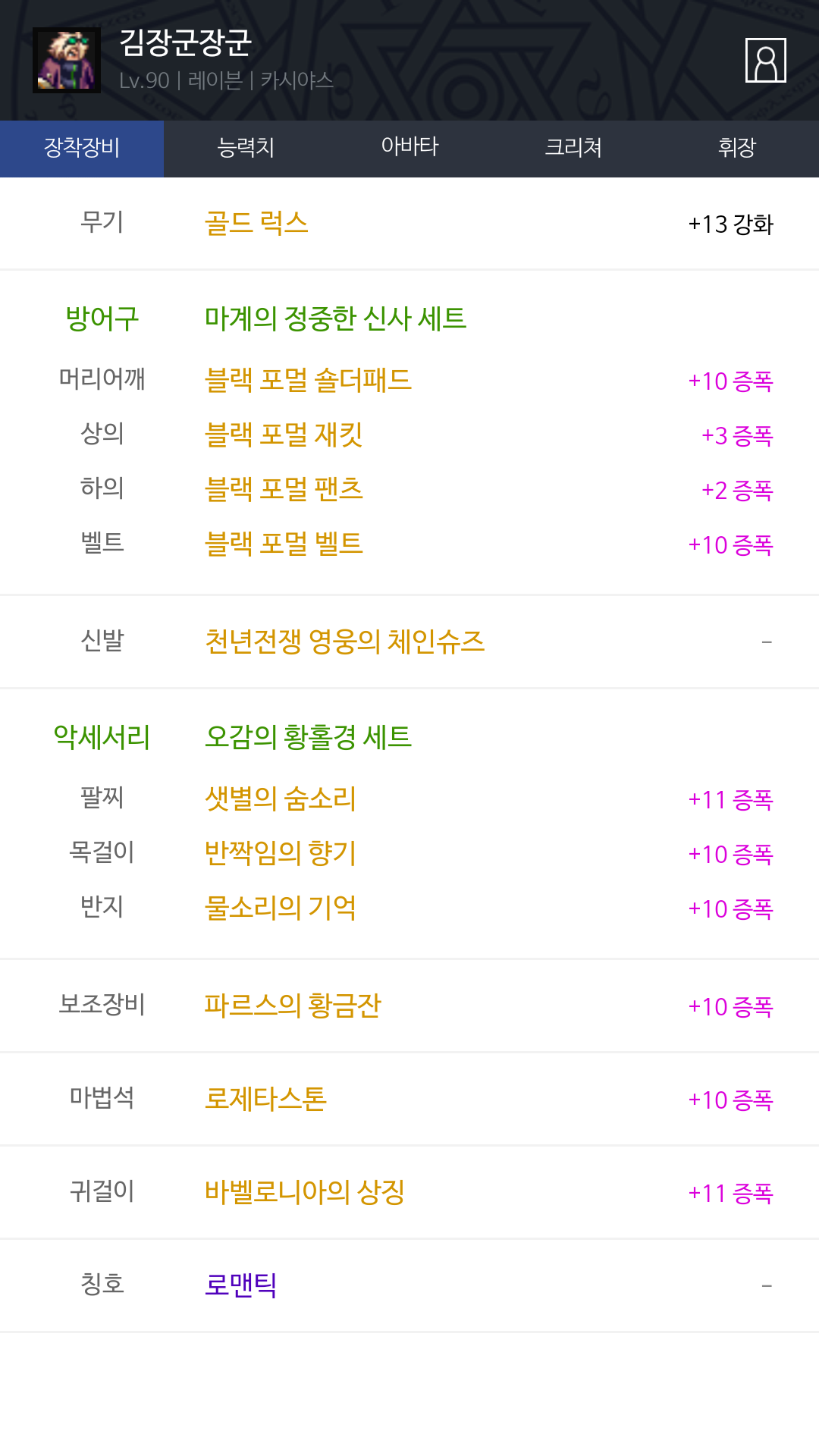Select the 장착장비 tab
The image size is (819, 1456).
[82, 148]
